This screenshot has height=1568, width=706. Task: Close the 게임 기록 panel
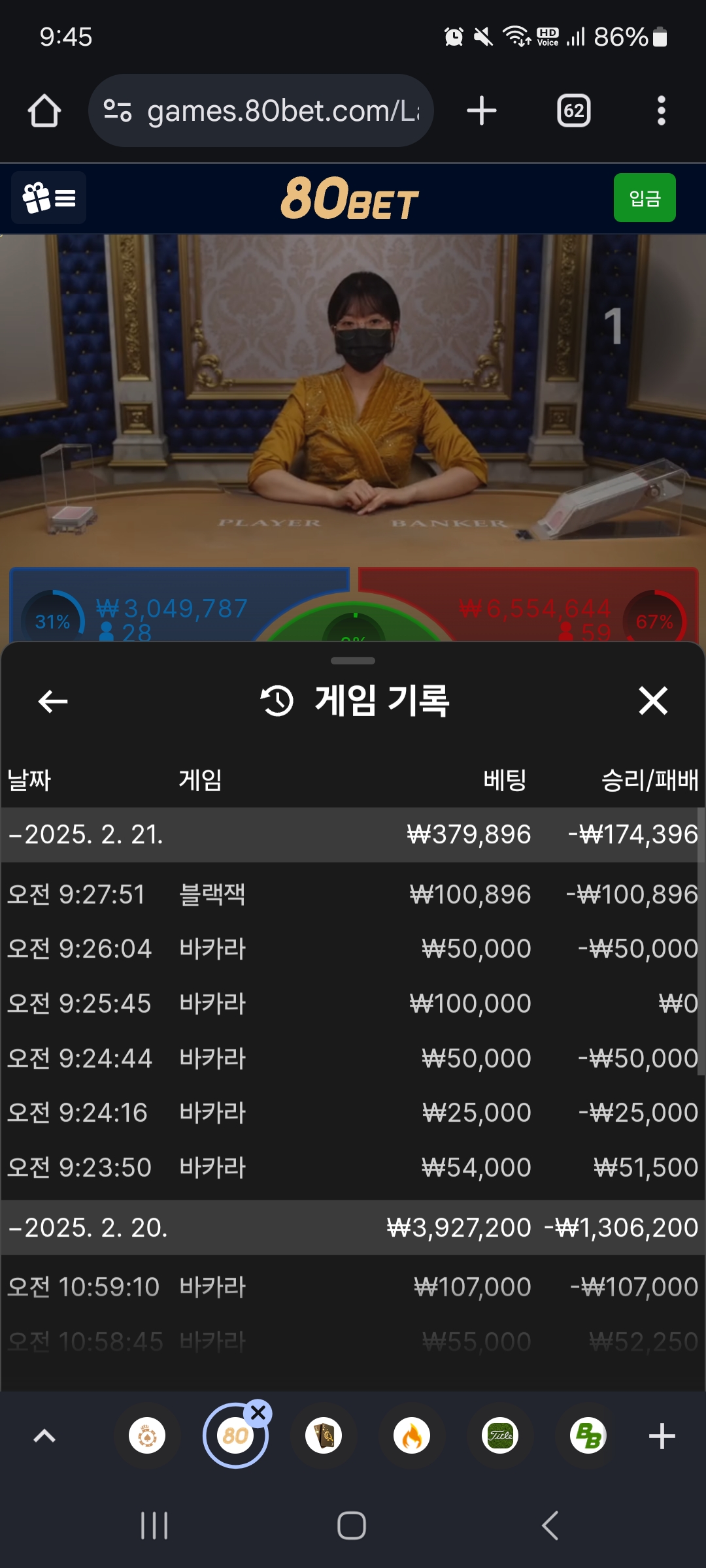[x=652, y=701]
